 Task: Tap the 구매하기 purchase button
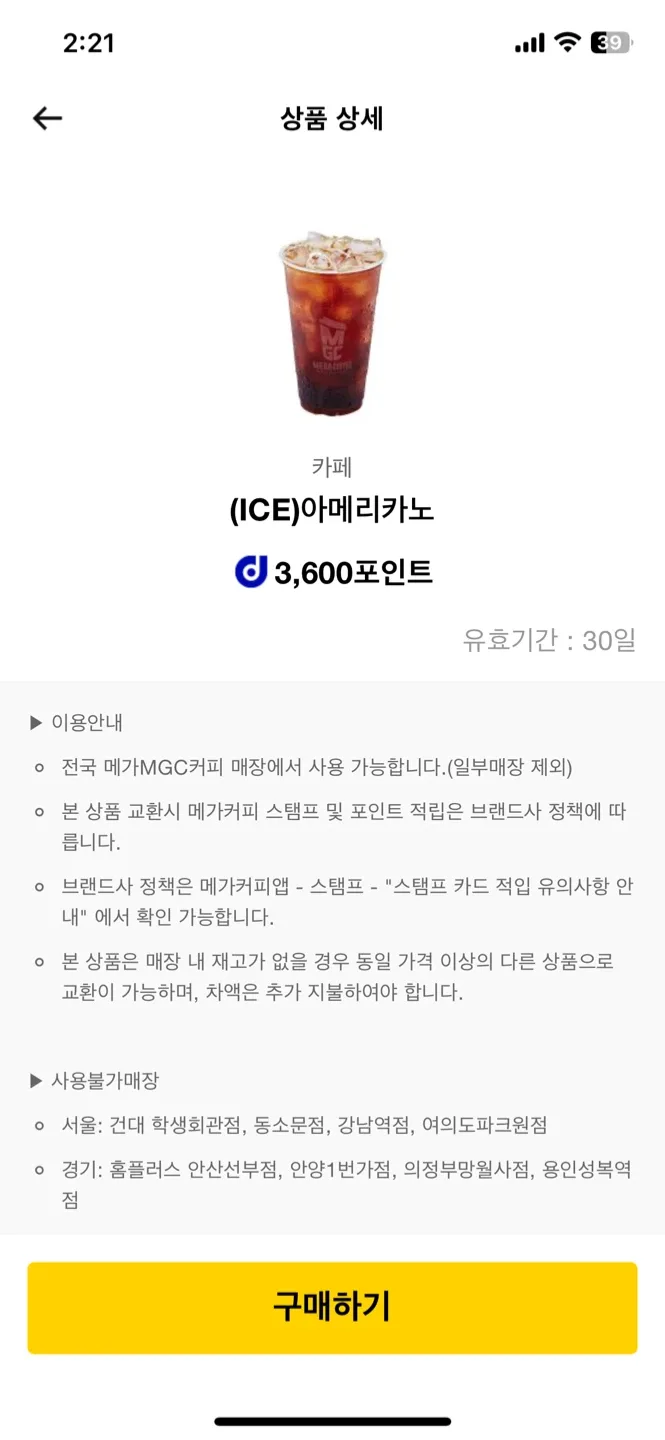332,1307
